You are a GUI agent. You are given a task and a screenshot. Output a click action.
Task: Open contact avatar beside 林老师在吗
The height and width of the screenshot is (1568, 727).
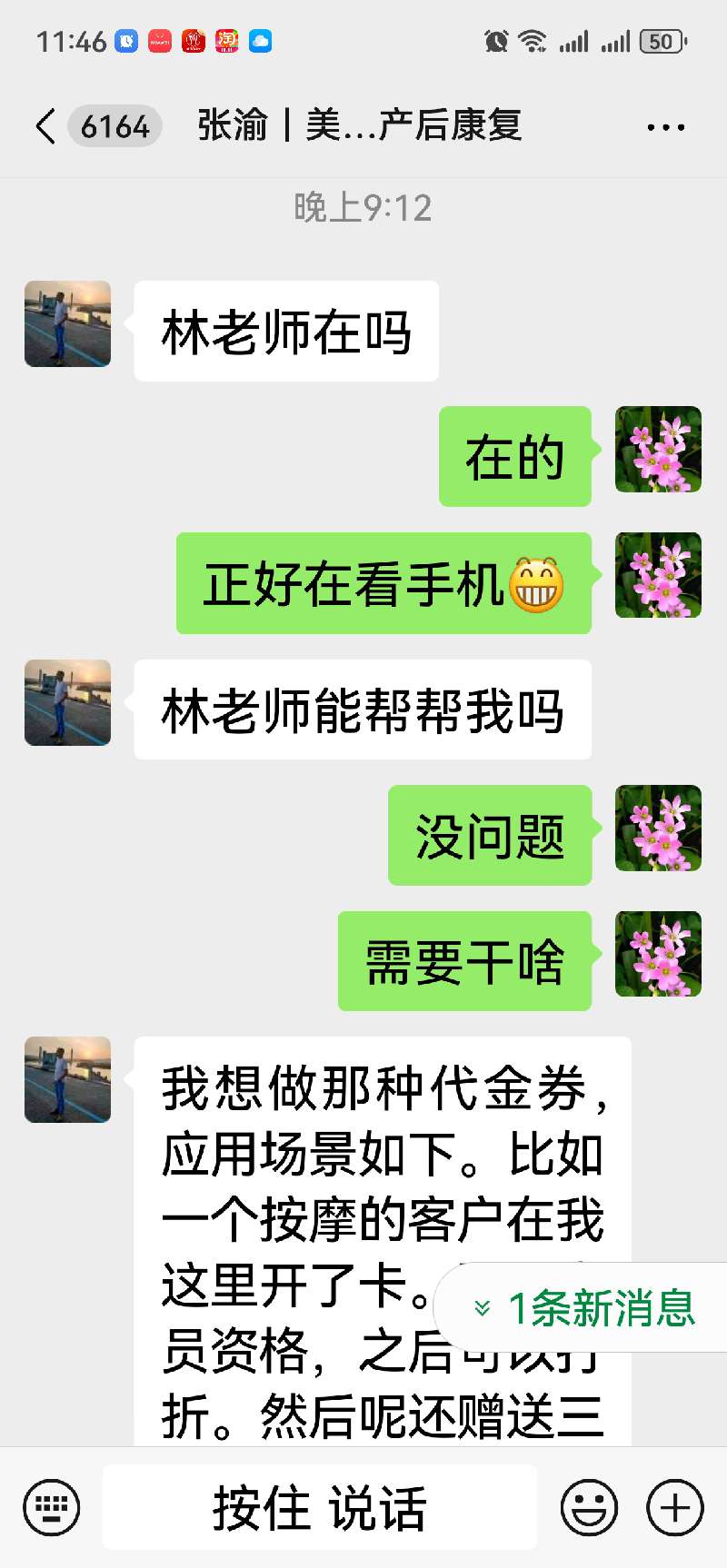(x=67, y=324)
